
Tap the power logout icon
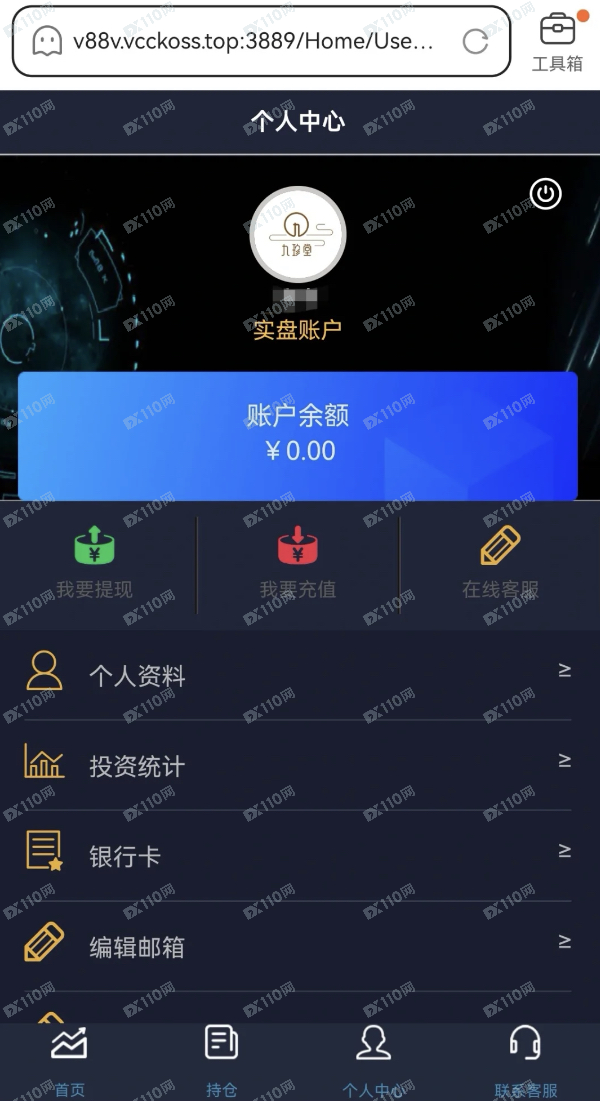pos(545,194)
